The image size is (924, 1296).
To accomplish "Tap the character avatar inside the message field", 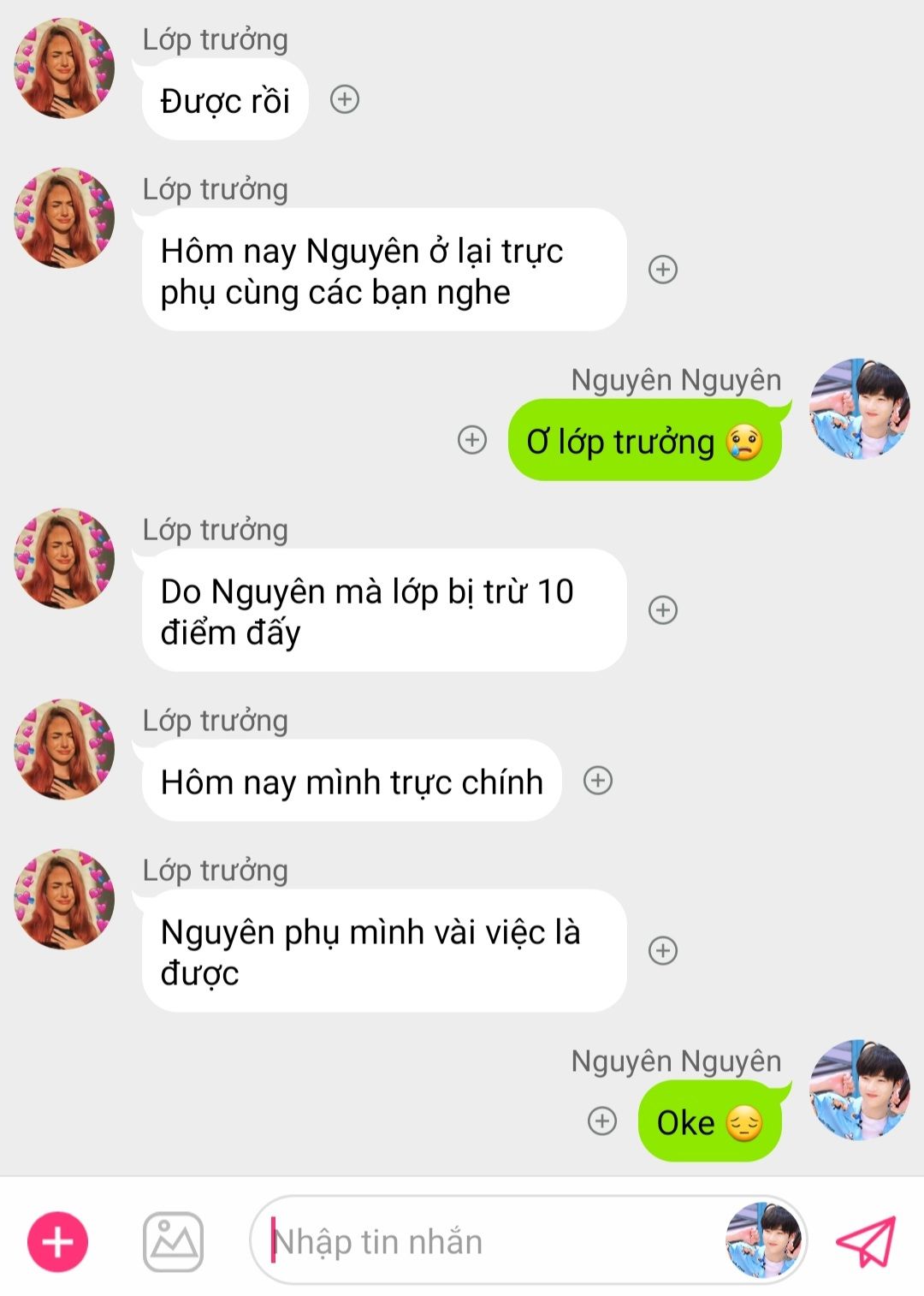I will 763,1240.
